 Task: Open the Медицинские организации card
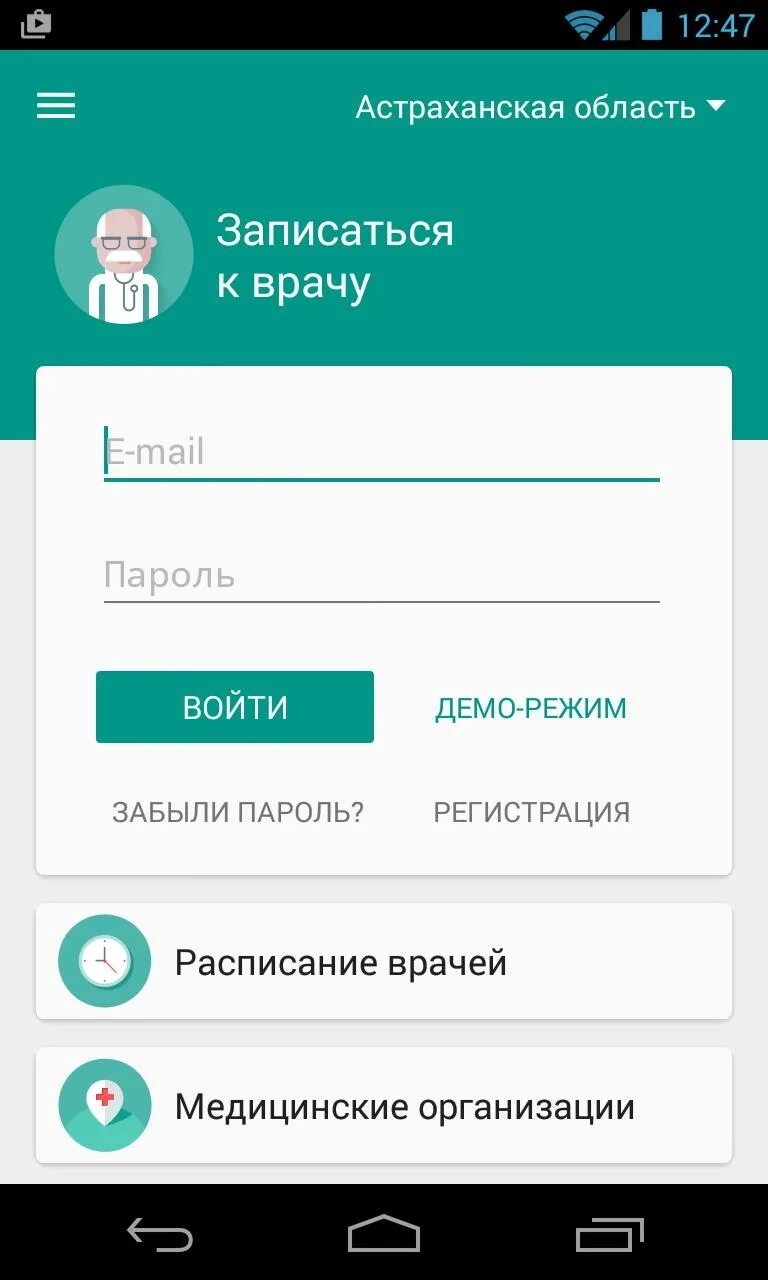[384, 1106]
